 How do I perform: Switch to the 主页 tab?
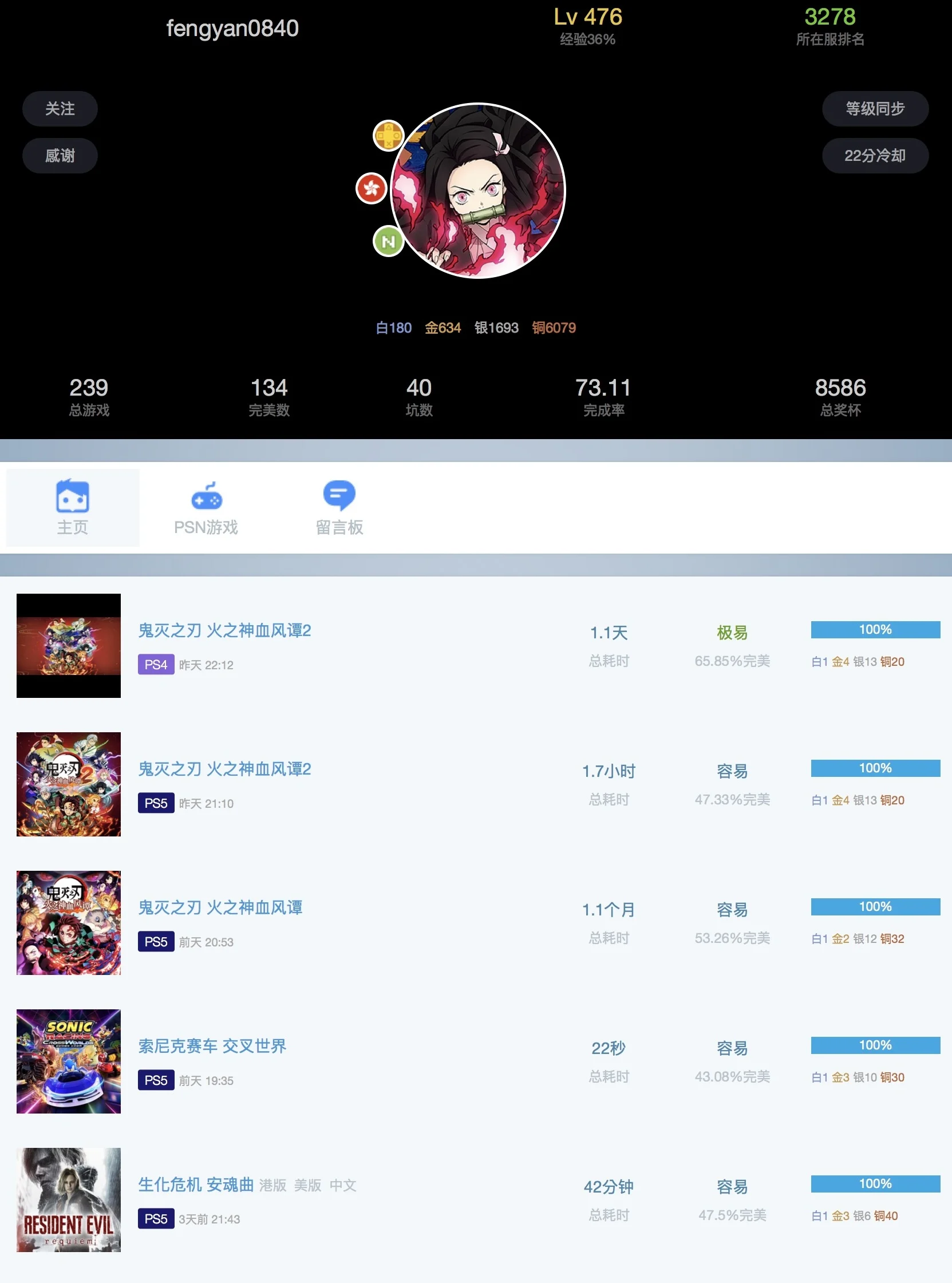pyautogui.click(x=73, y=508)
